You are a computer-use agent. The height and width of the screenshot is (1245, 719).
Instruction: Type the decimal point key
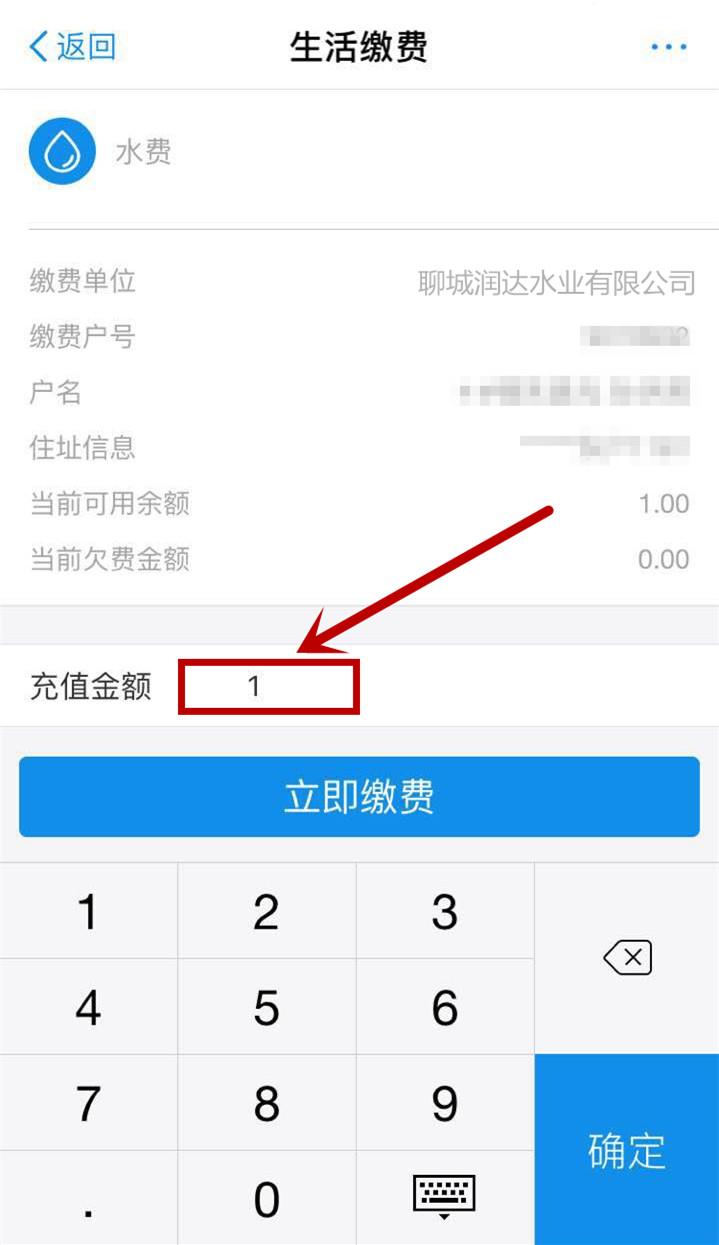point(89,1199)
